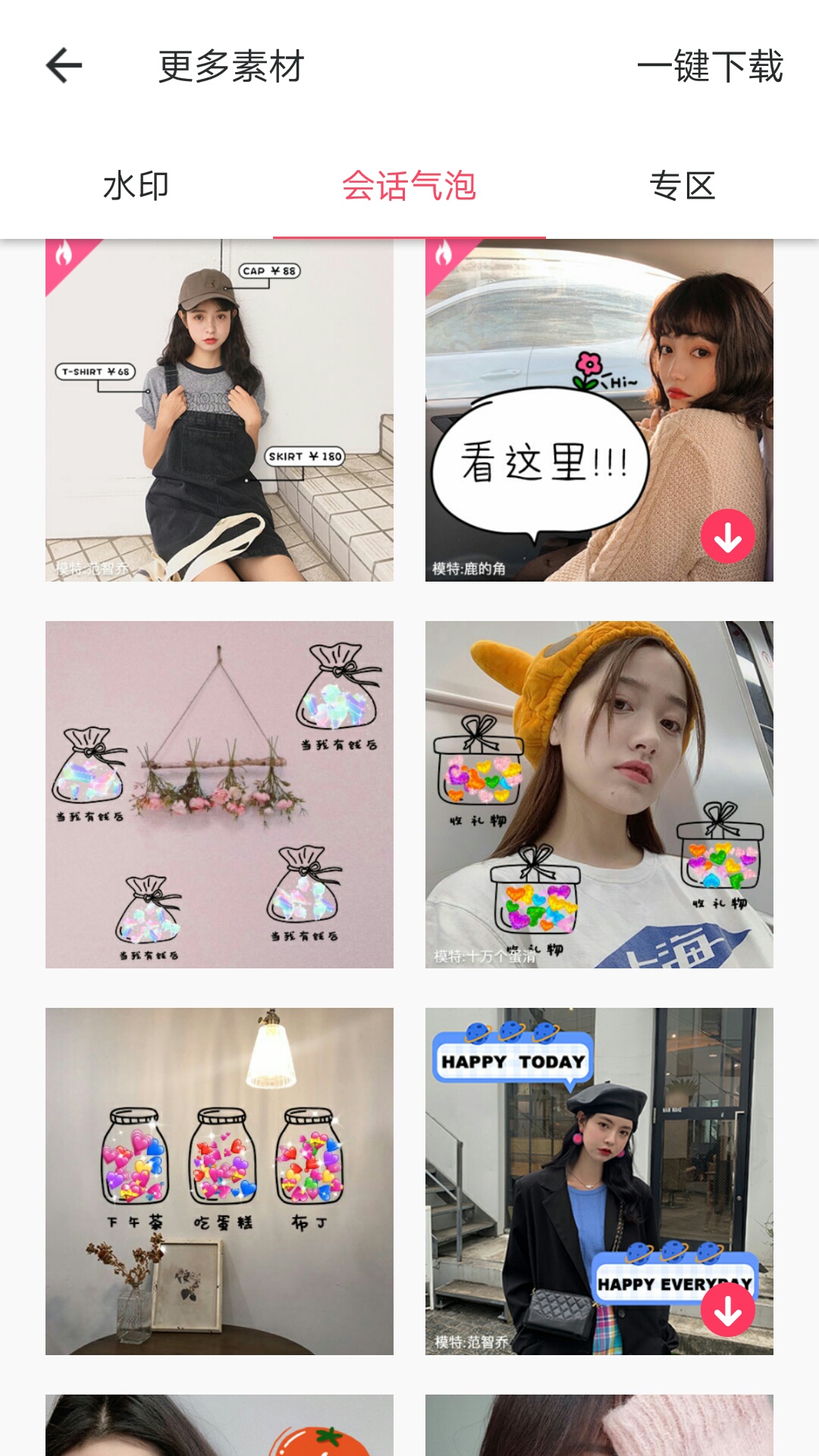Open the CAP T-SHIRT SKIRT price tag sticker
The image size is (819, 1456).
pyautogui.click(x=219, y=410)
